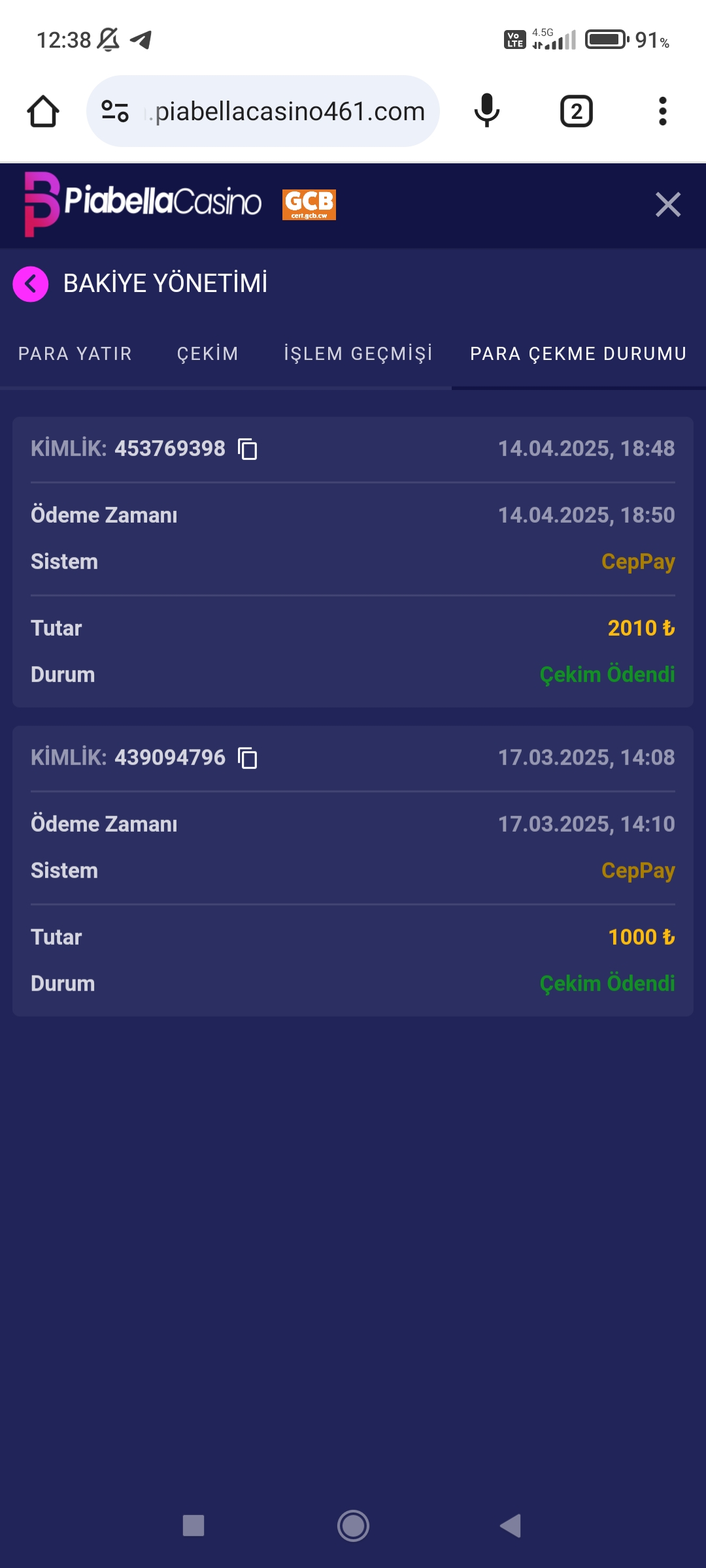The height and width of the screenshot is (1568, 706).
Task: Open recent apps from the navigation bar
Action: tap(193, 1526)
